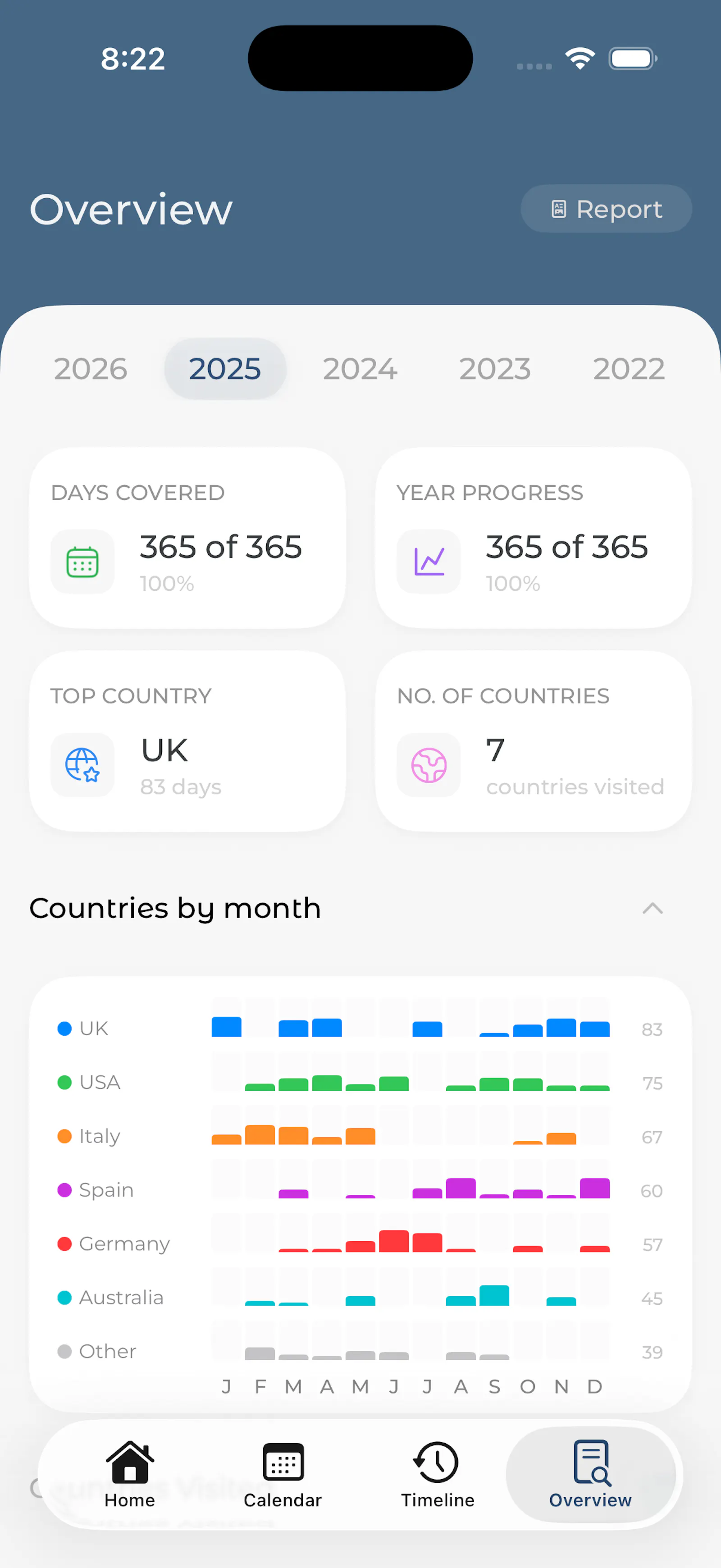Image resolution: width=721 pixels, height=1568 pixels.
Task: Switch to year 2023
Action: [495, 369]
